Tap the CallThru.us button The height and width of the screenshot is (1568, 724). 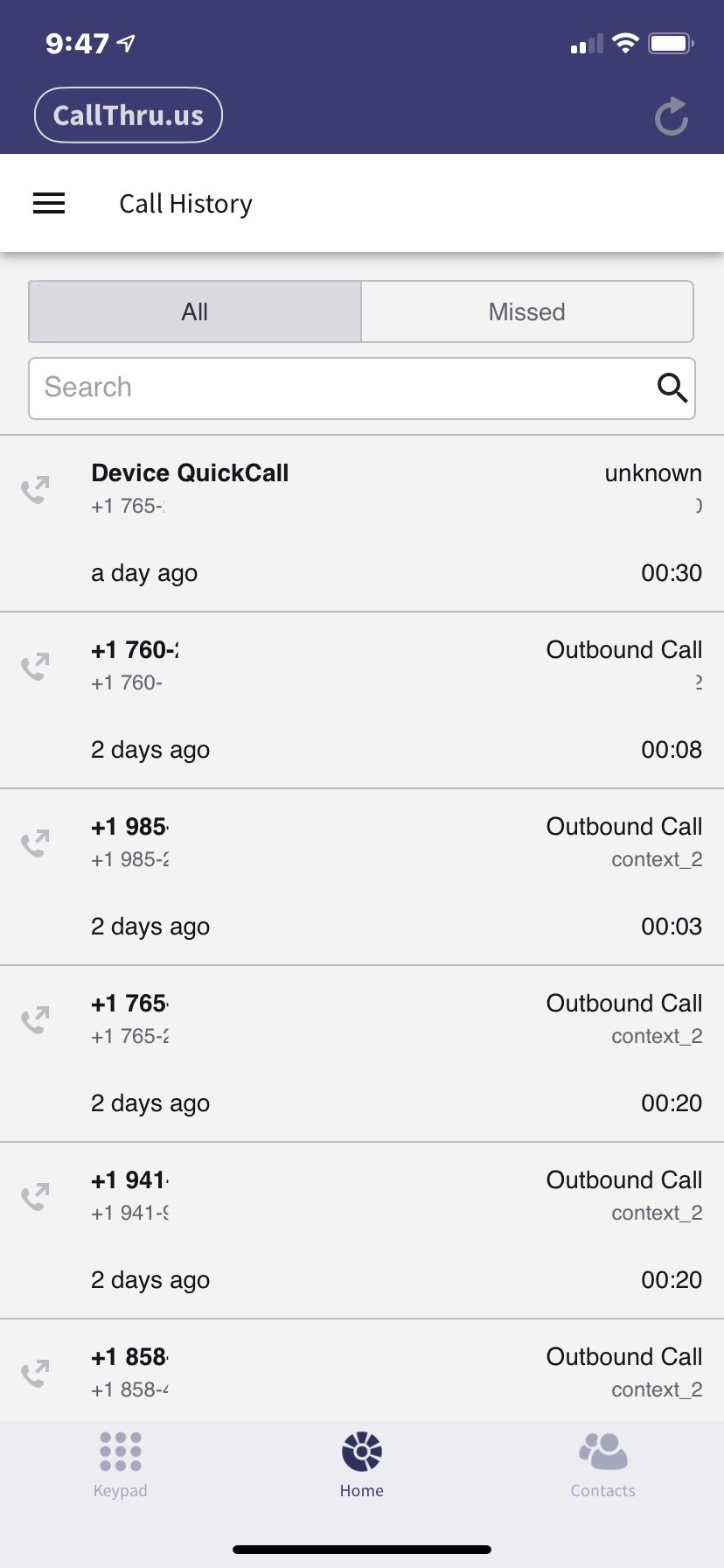click(129, 115)
